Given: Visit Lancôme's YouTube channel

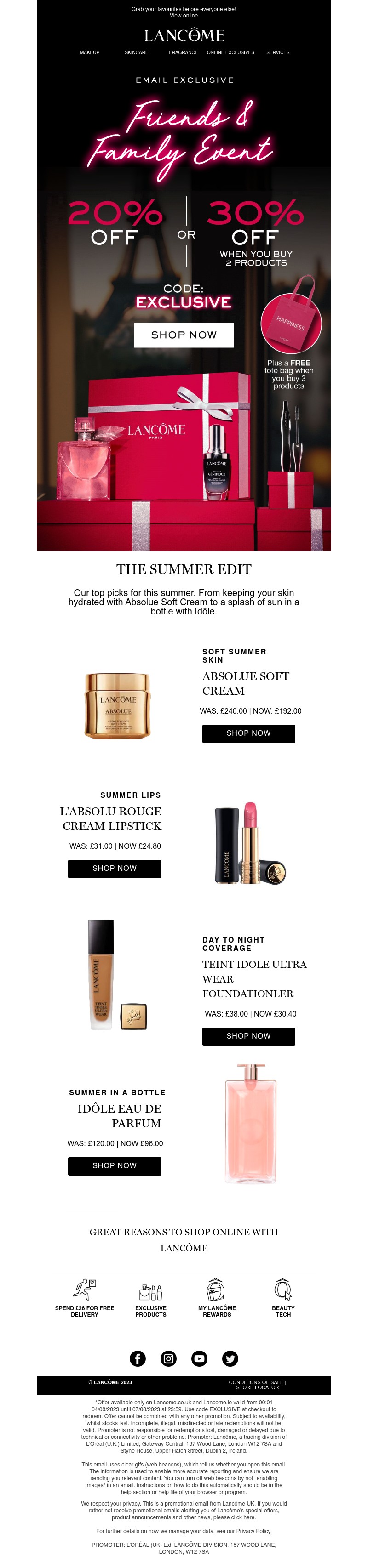Looking at the screenshot, I should point(199,1358).
